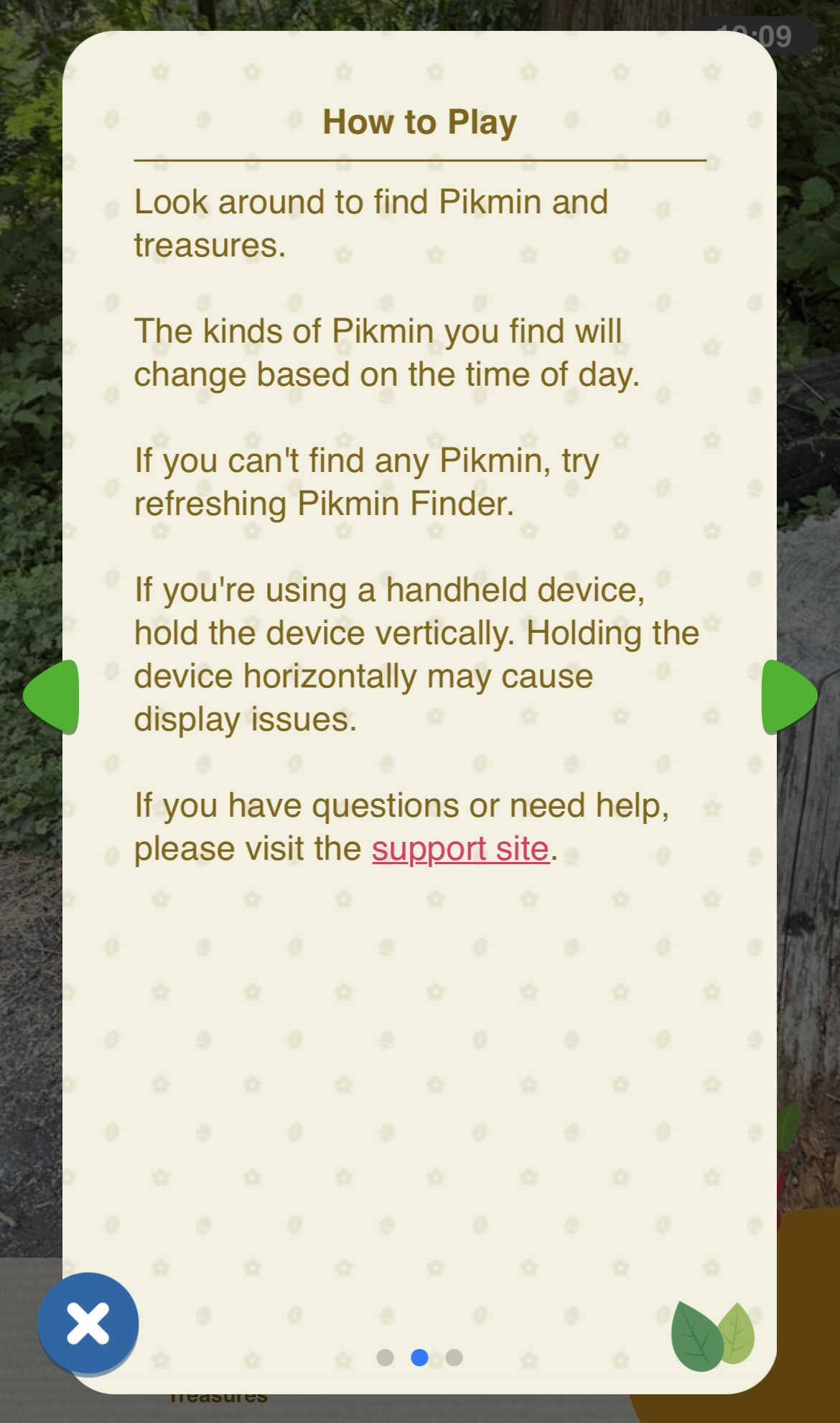Screen dimensions: 840x1423
Task: Go back to the previous How to Play page
Action: click(x=52, y=696)
